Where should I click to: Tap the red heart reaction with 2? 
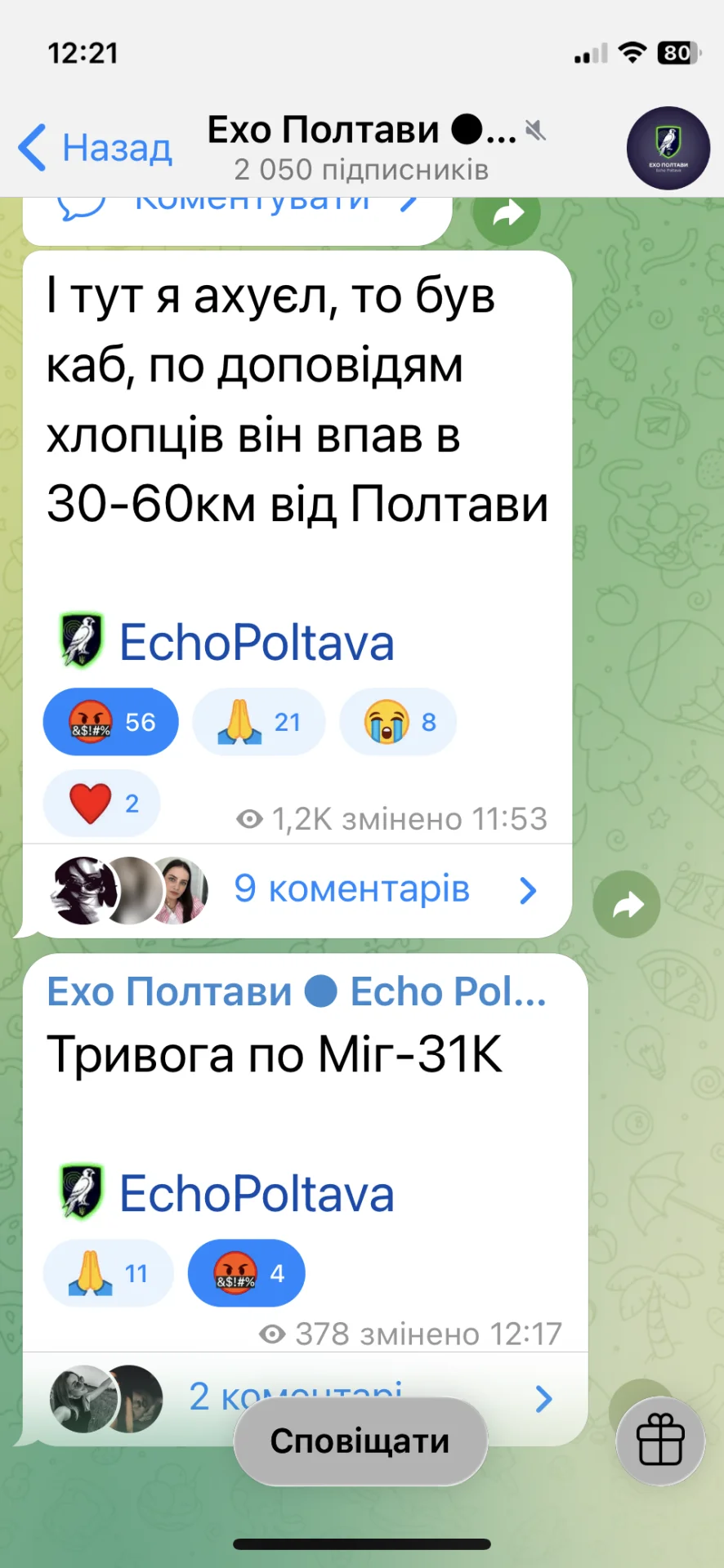[x=101, y=804]
